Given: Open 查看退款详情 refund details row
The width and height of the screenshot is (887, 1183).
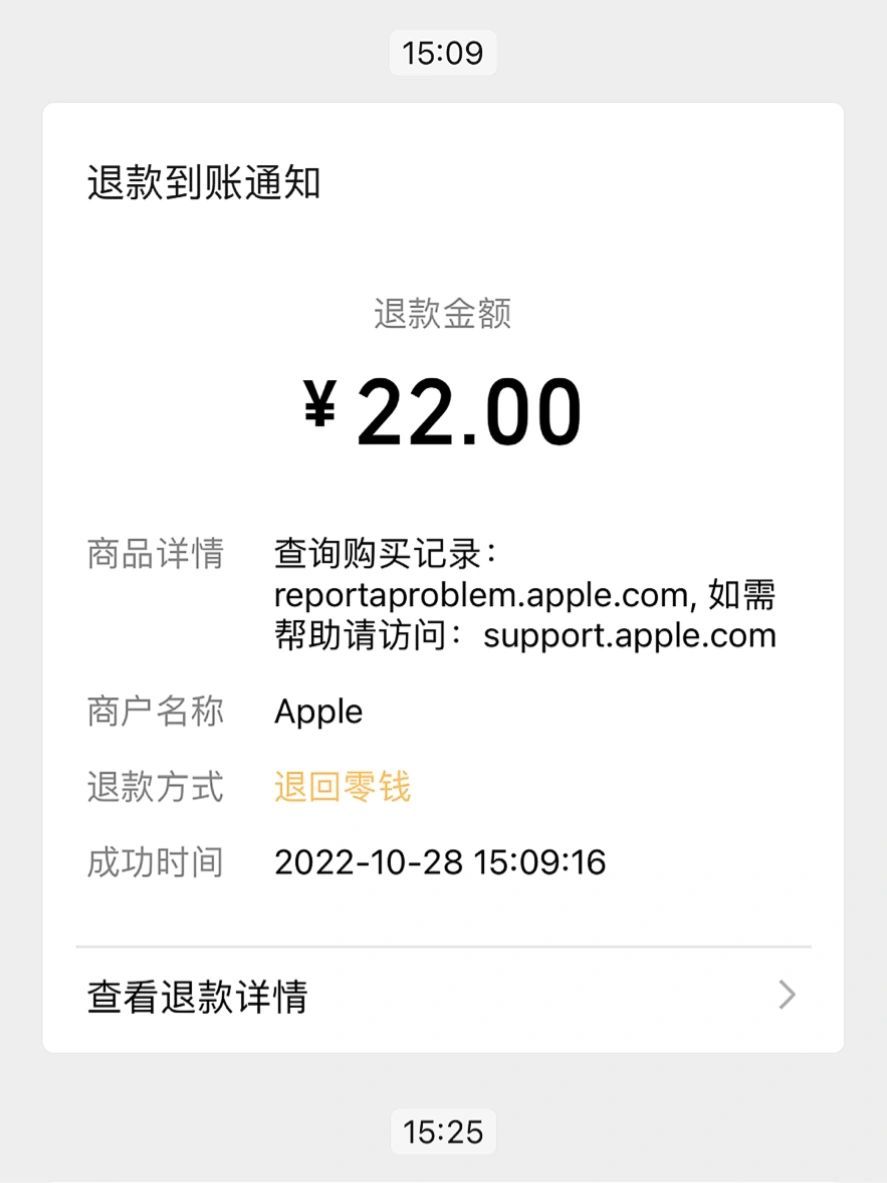Looking at the screenshot, I should coord(442,996).
